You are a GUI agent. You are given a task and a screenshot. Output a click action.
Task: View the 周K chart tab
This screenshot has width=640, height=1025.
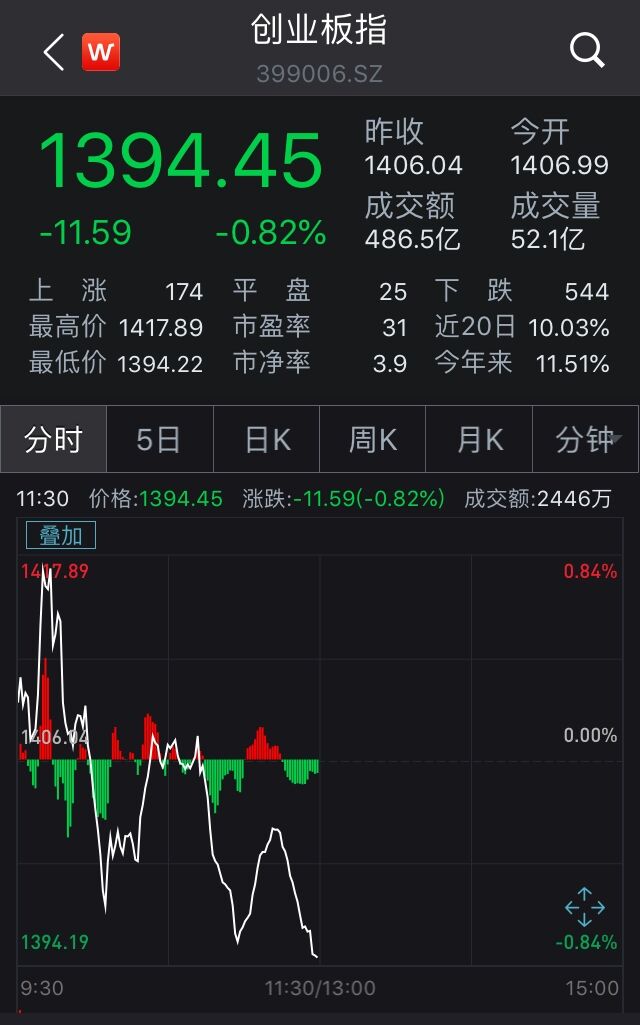(373, 439)
